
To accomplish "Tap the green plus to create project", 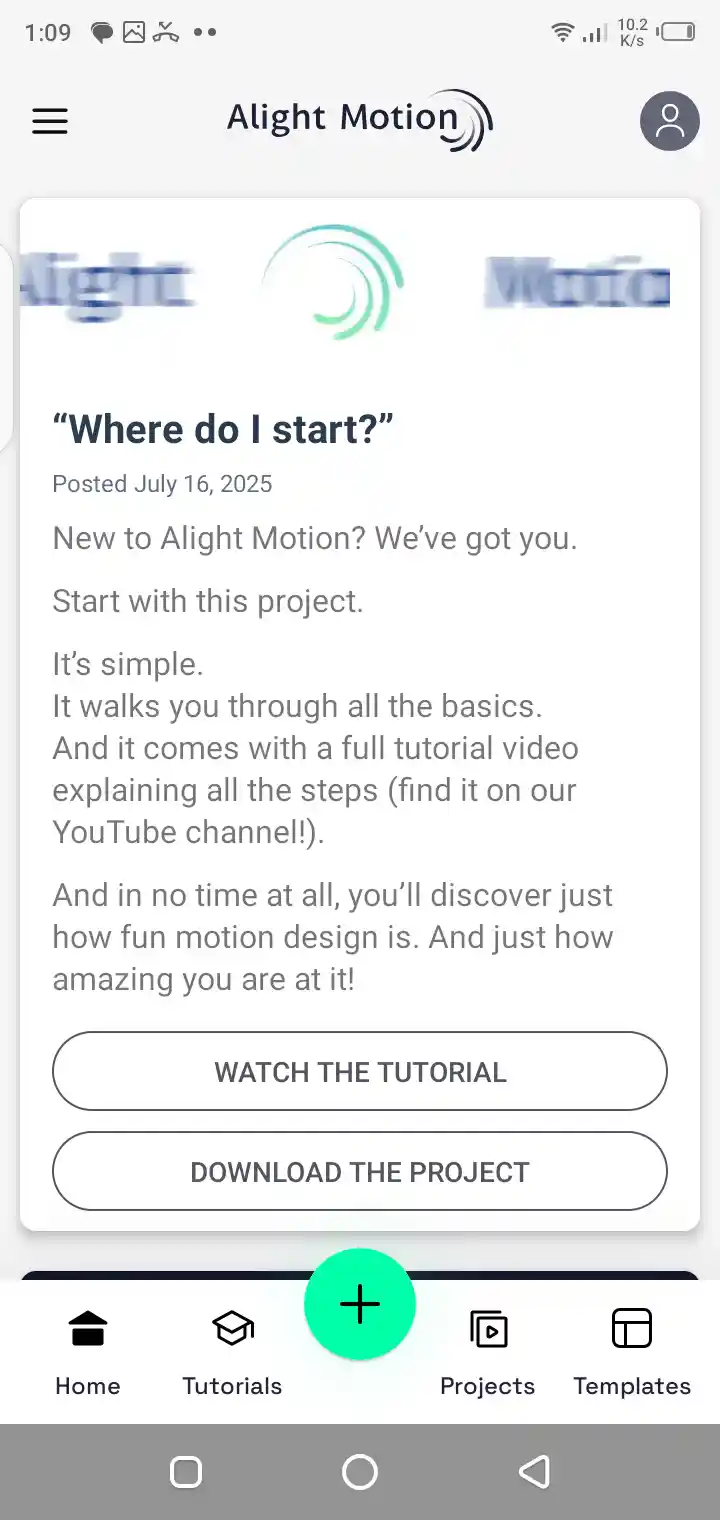I will (x=360, y=1304).
